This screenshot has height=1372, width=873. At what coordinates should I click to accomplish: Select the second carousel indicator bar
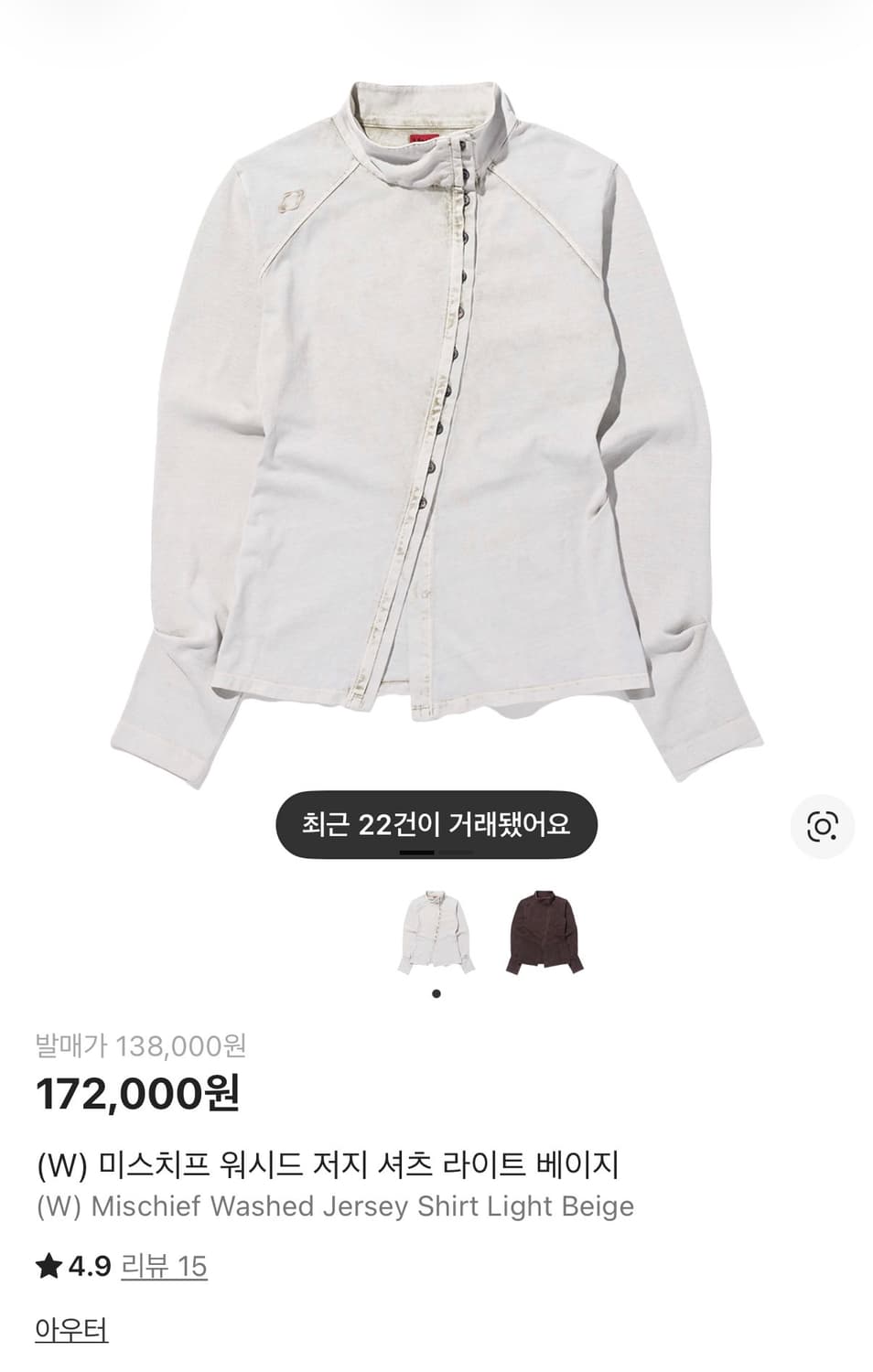[454, 852]
